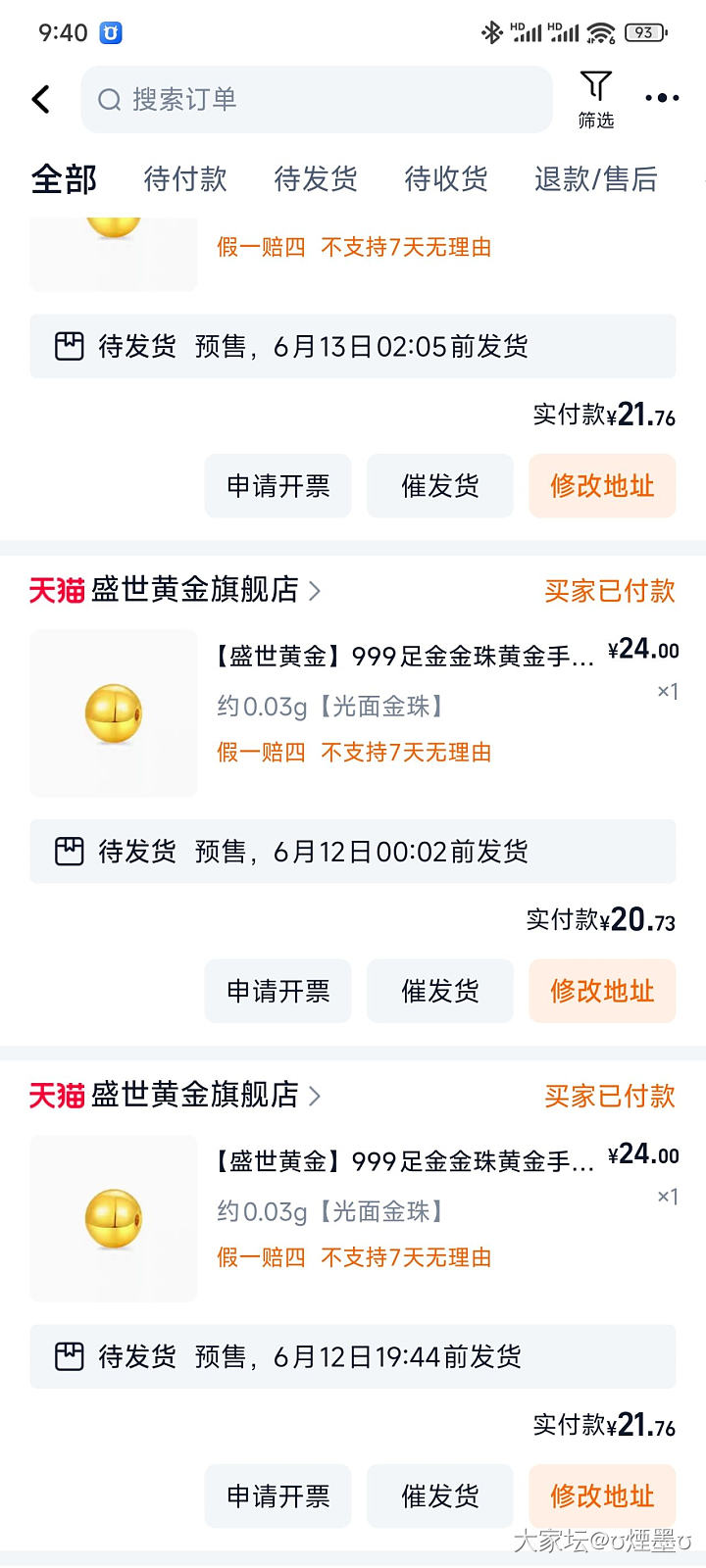
Task: Tap 修改地址 for the 6月13日02:05 order
Action: [x=602, y=486]
